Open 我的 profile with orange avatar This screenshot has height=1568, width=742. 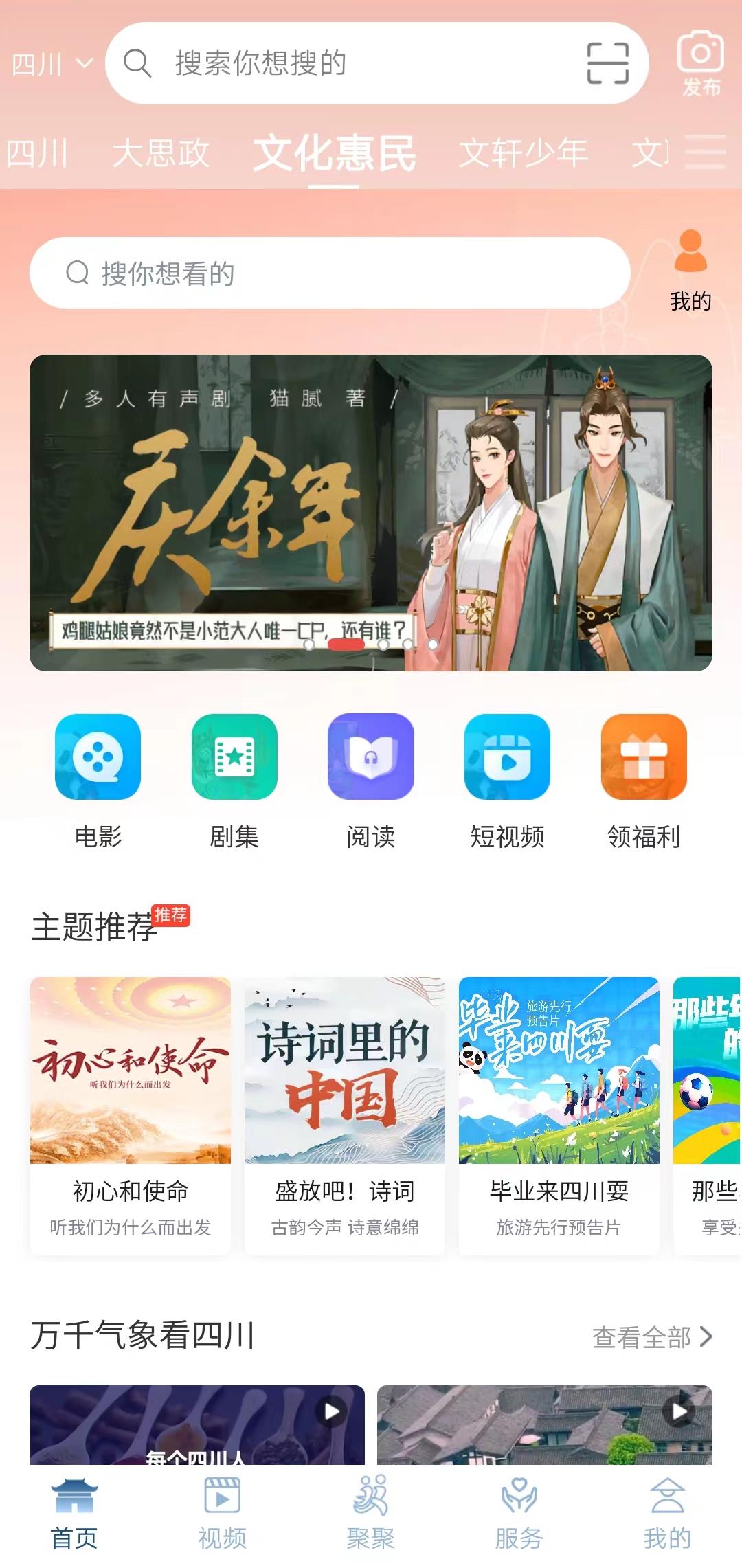click(x=690, y=271)
